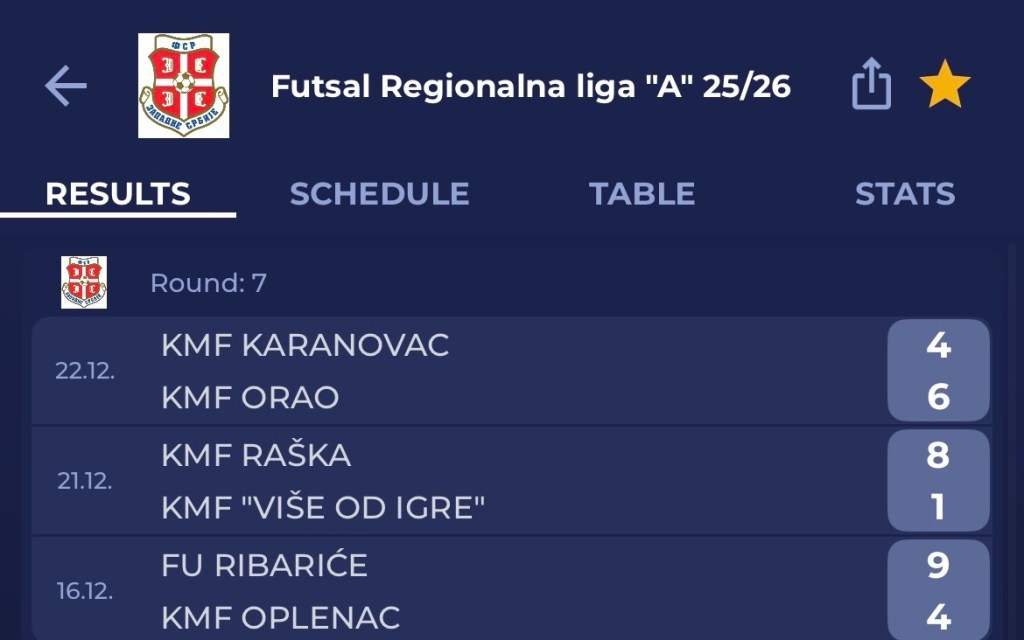The height and width of the screenshot is (640, 1024).
Task: Switch to the Schedule tab
Action: click(x=379, y=193)
